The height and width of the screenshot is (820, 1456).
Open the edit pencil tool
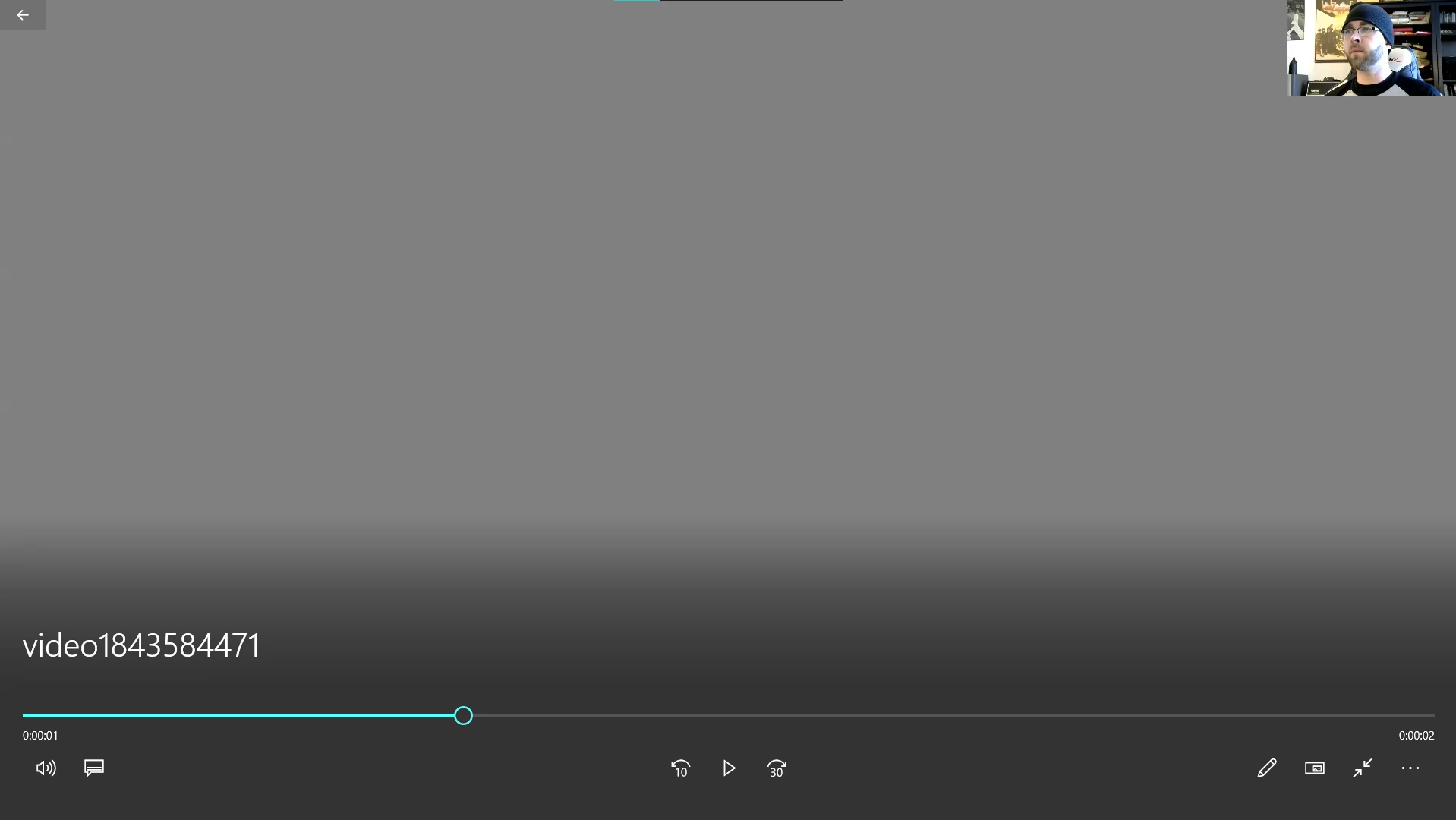tap(1267, 768)
